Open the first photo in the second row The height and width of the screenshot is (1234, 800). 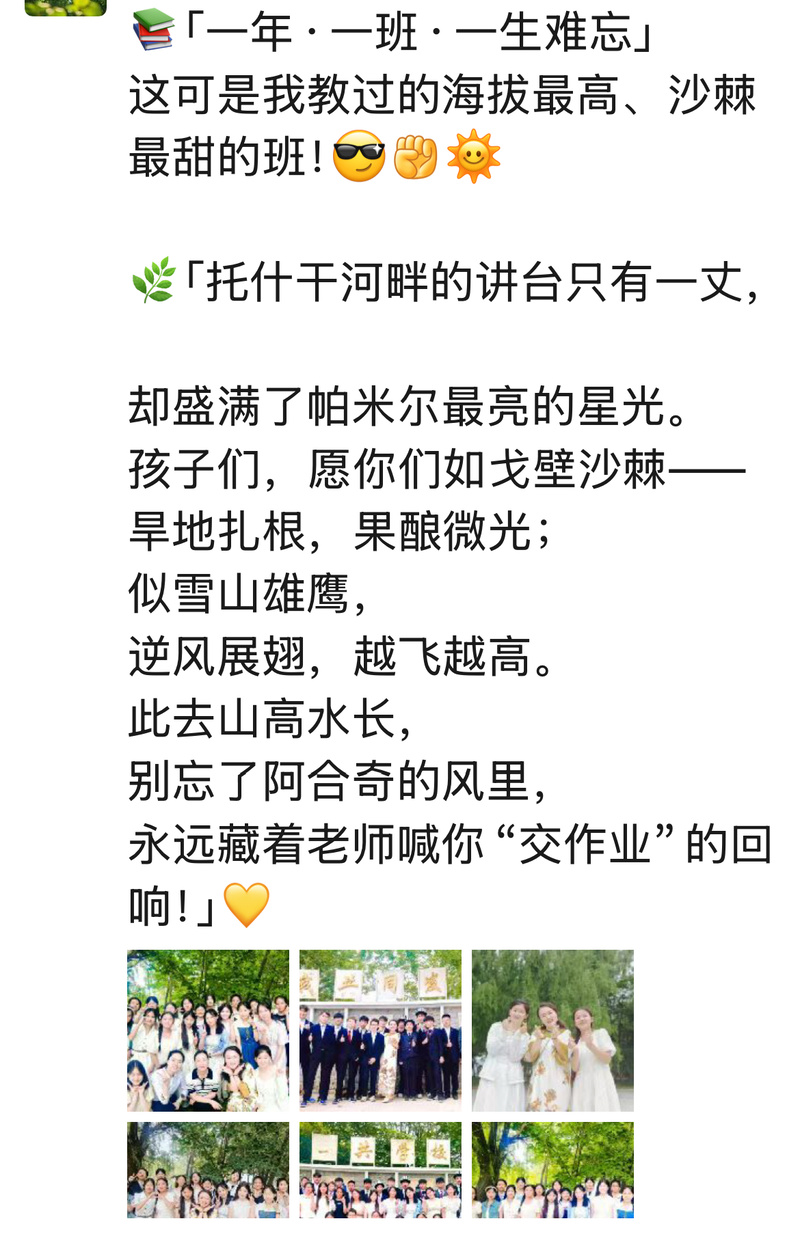coord(208,1170)
